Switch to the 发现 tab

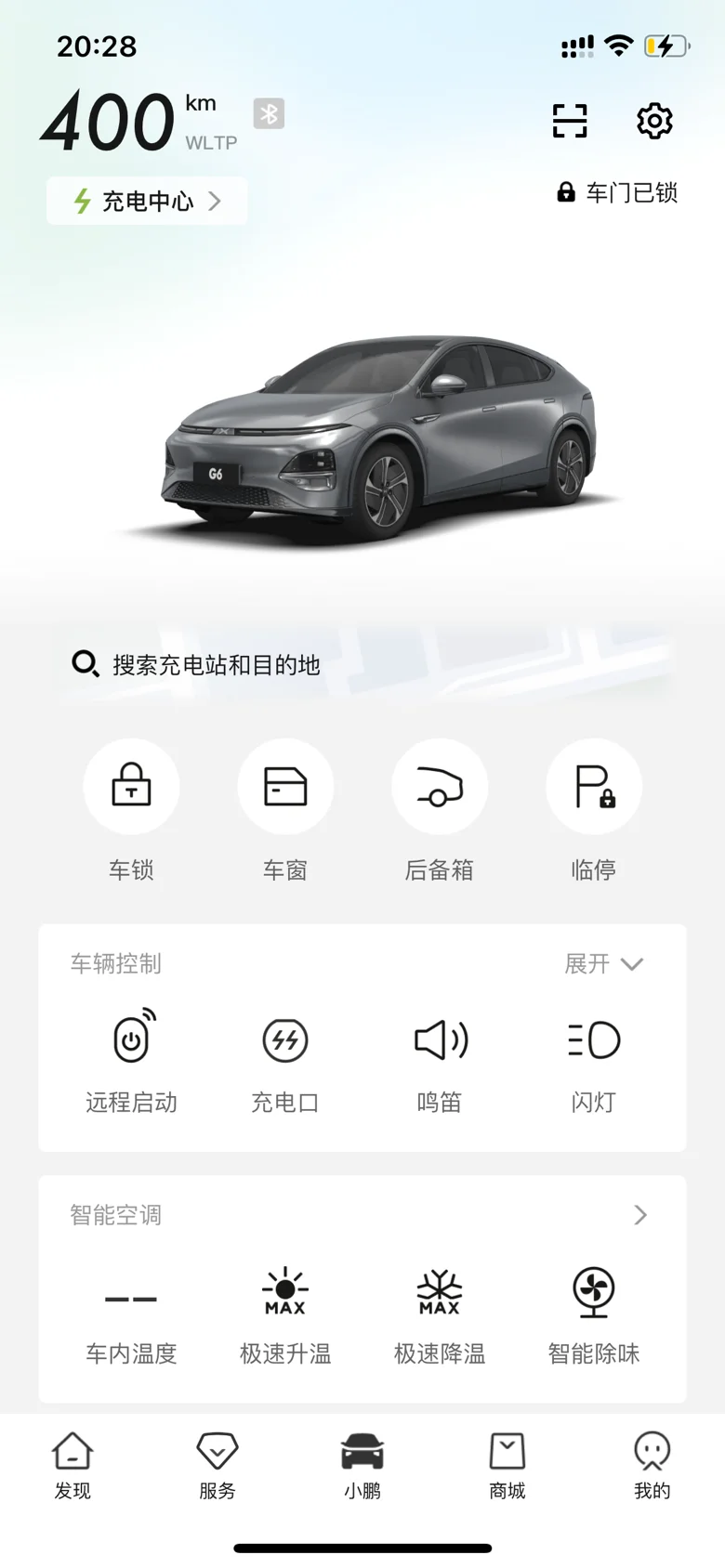point(72,1466)
